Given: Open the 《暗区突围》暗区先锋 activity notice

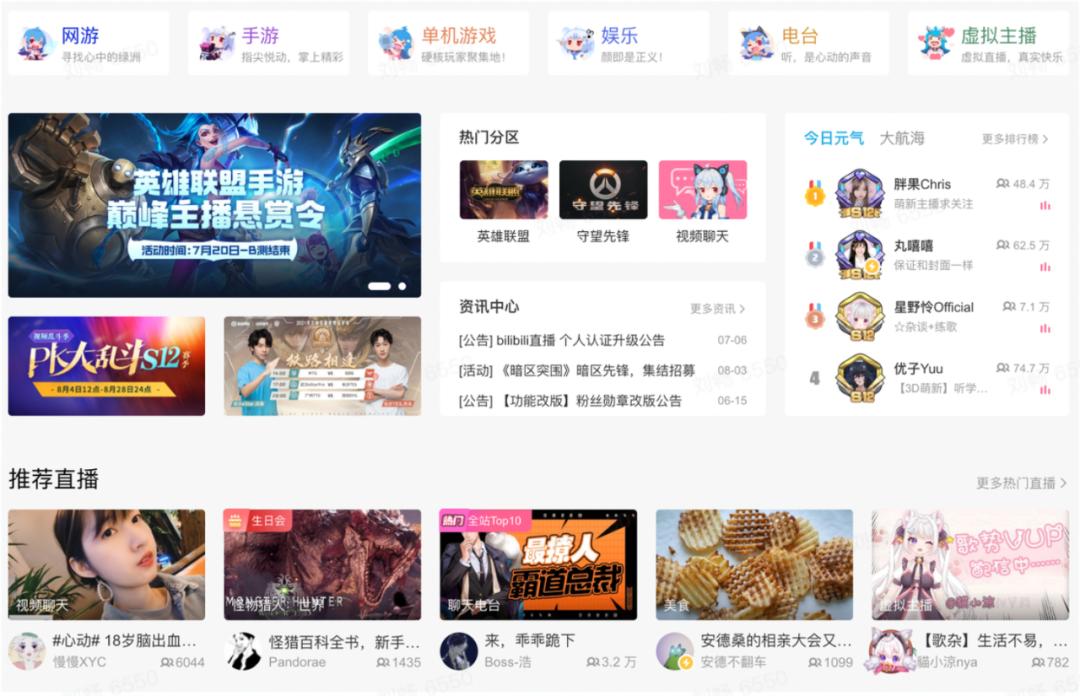Looking at the screenshot, I should tap(576, 370).
